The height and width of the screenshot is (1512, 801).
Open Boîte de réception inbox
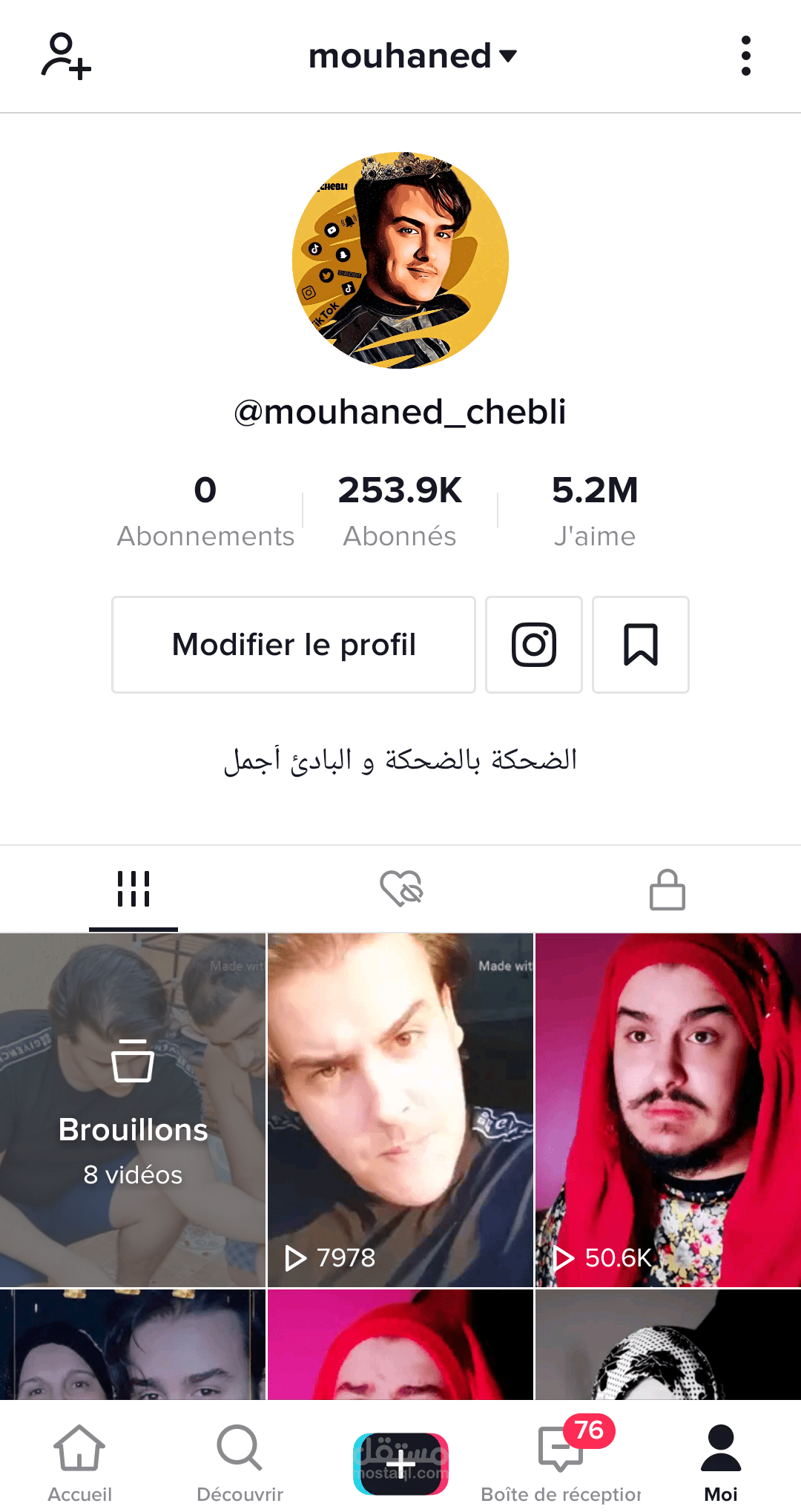561,1462
